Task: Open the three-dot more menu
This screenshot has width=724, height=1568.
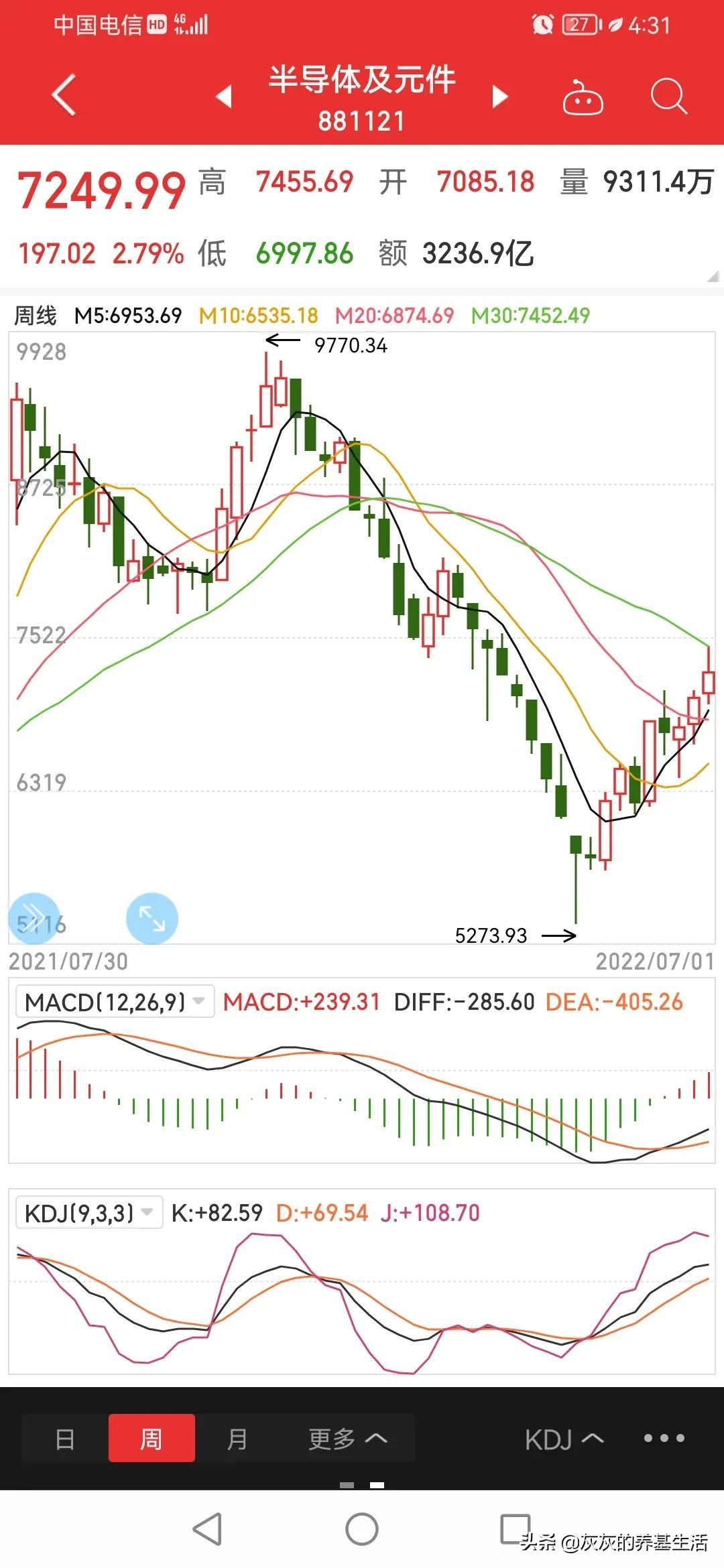Action: pyautogui.click(x=664, y=1438)
